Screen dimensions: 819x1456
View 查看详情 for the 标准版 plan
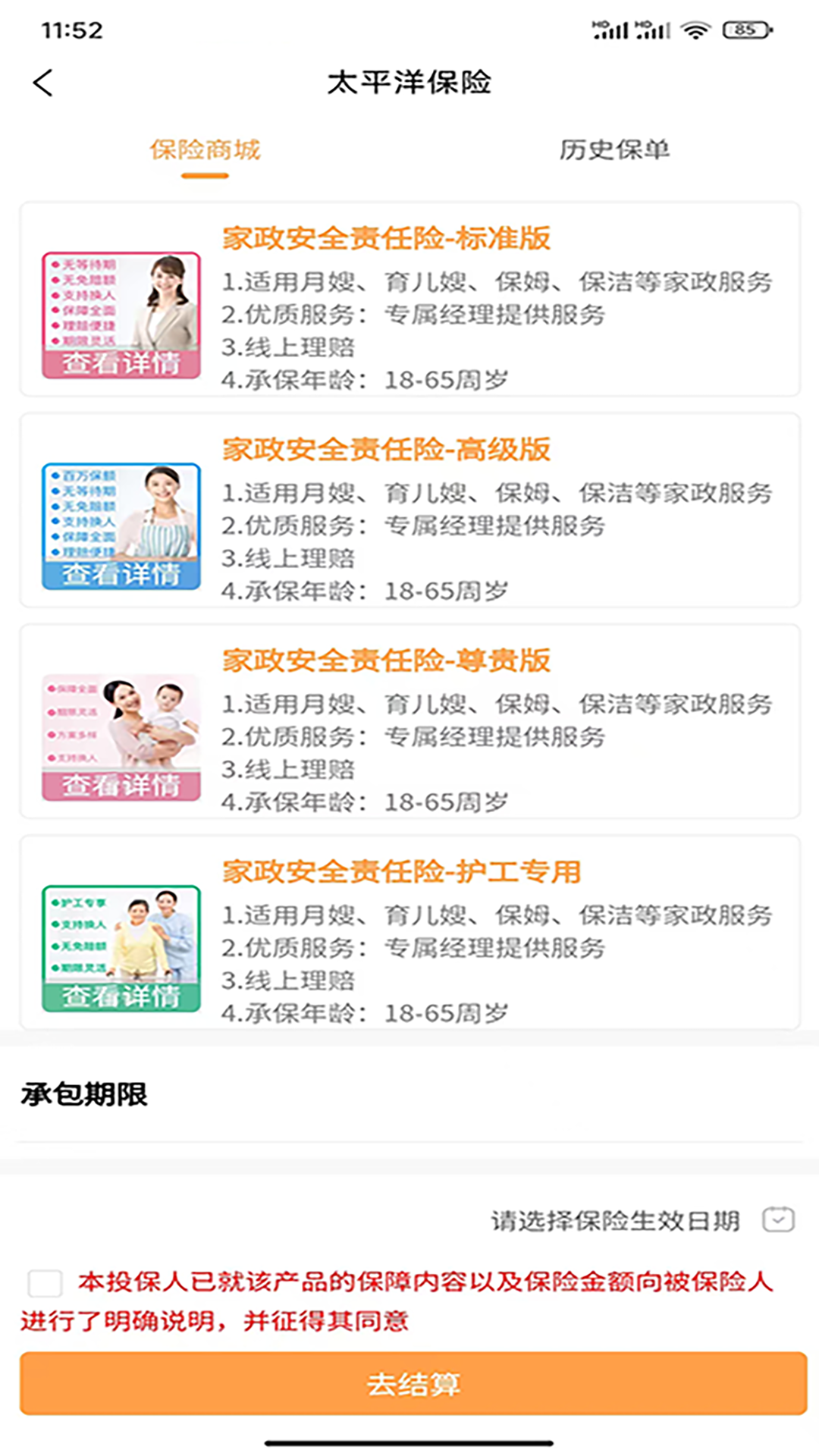(x=121, y=363)
